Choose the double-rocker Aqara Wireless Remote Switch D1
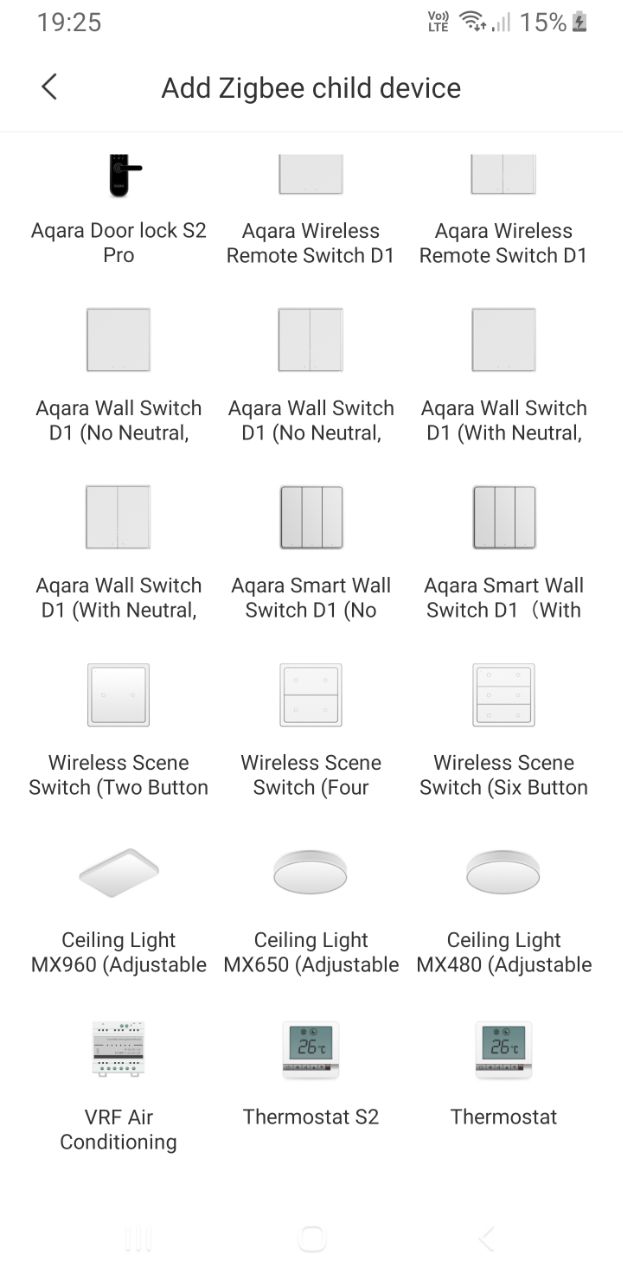The image size is (623, 1280). coord(504,207)
